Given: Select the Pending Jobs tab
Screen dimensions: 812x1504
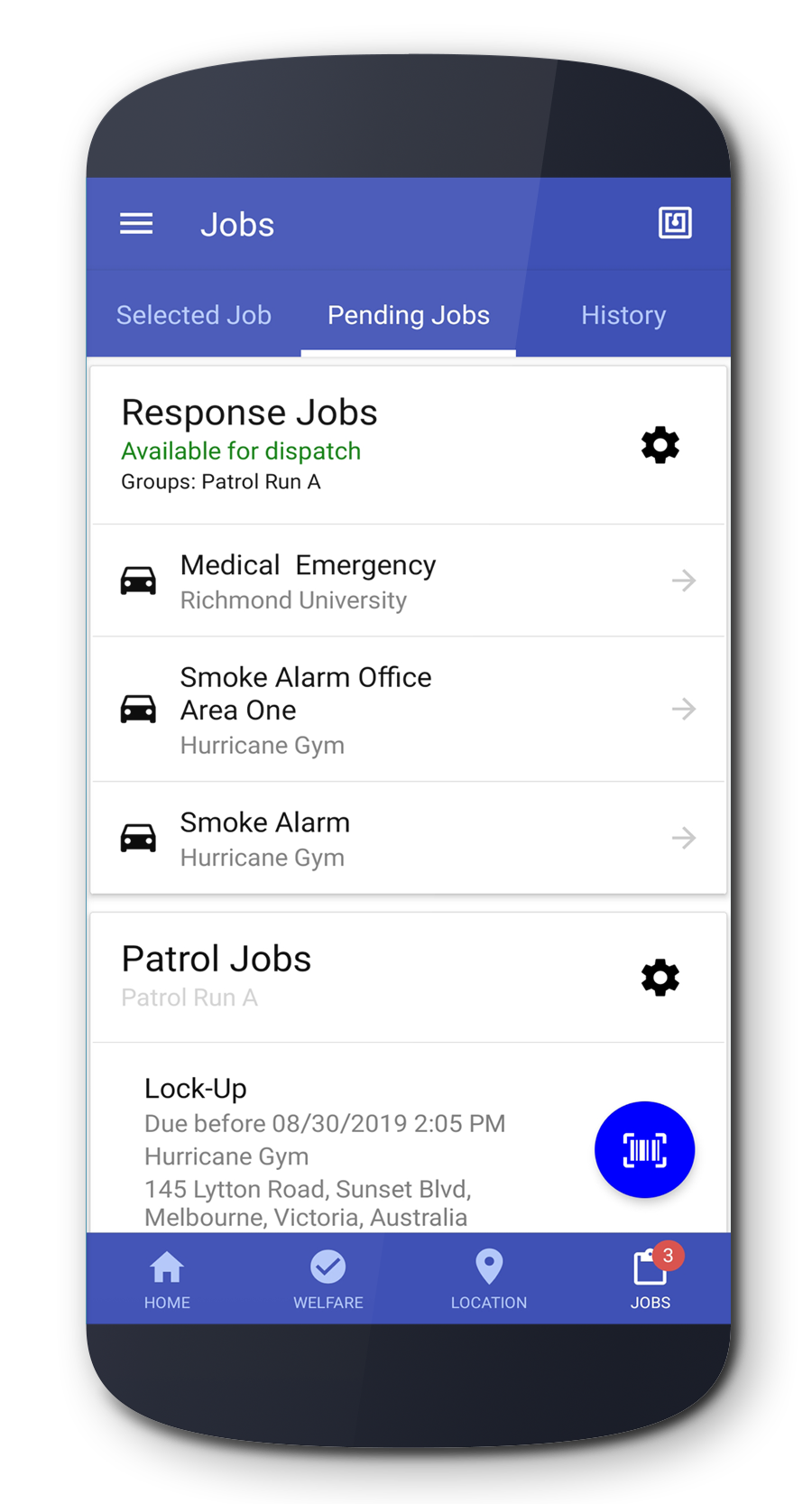Looking at the screenshot, I should point(408,315).
